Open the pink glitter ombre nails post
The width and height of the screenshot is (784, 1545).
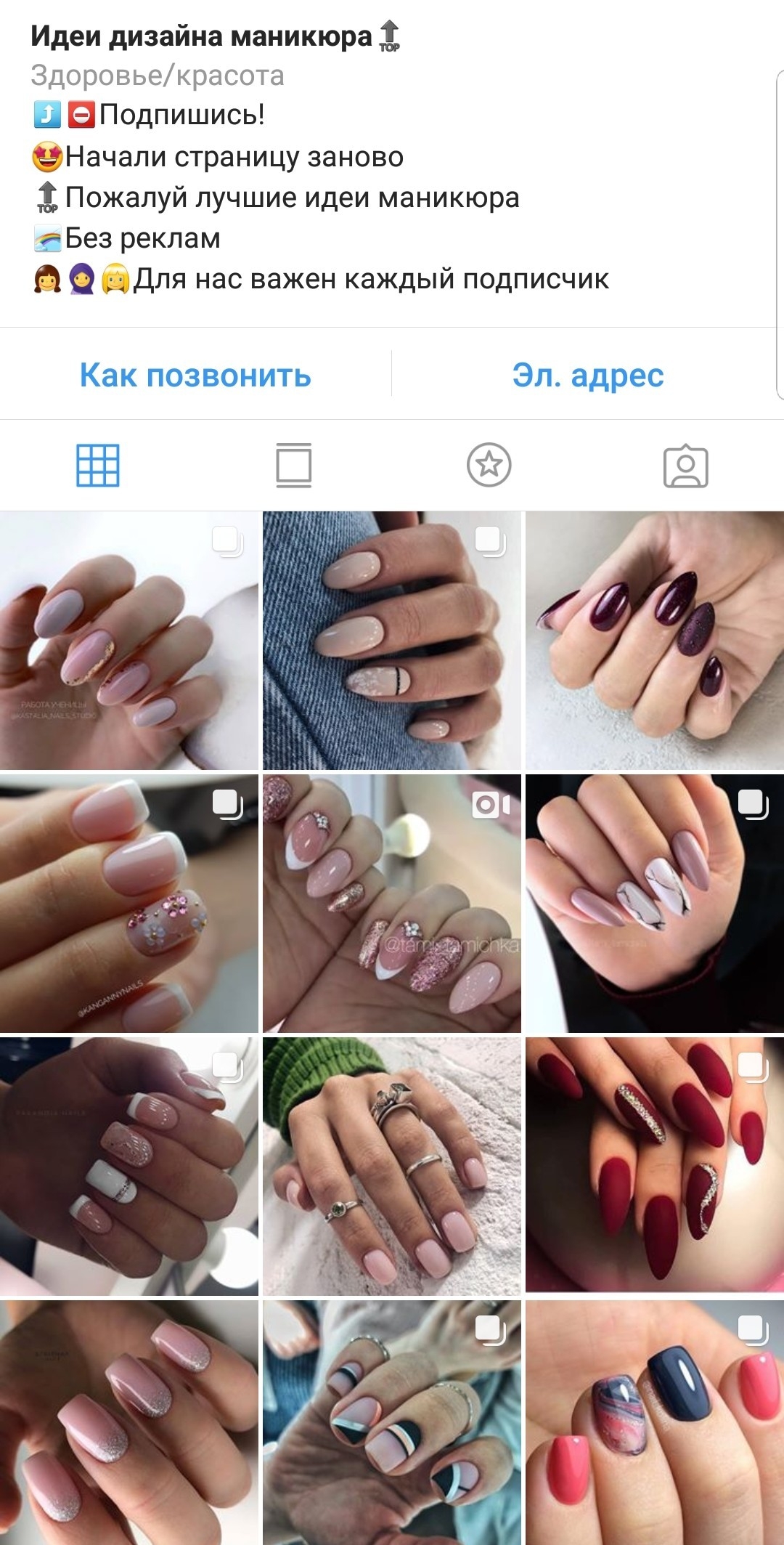click(129, 1422)
